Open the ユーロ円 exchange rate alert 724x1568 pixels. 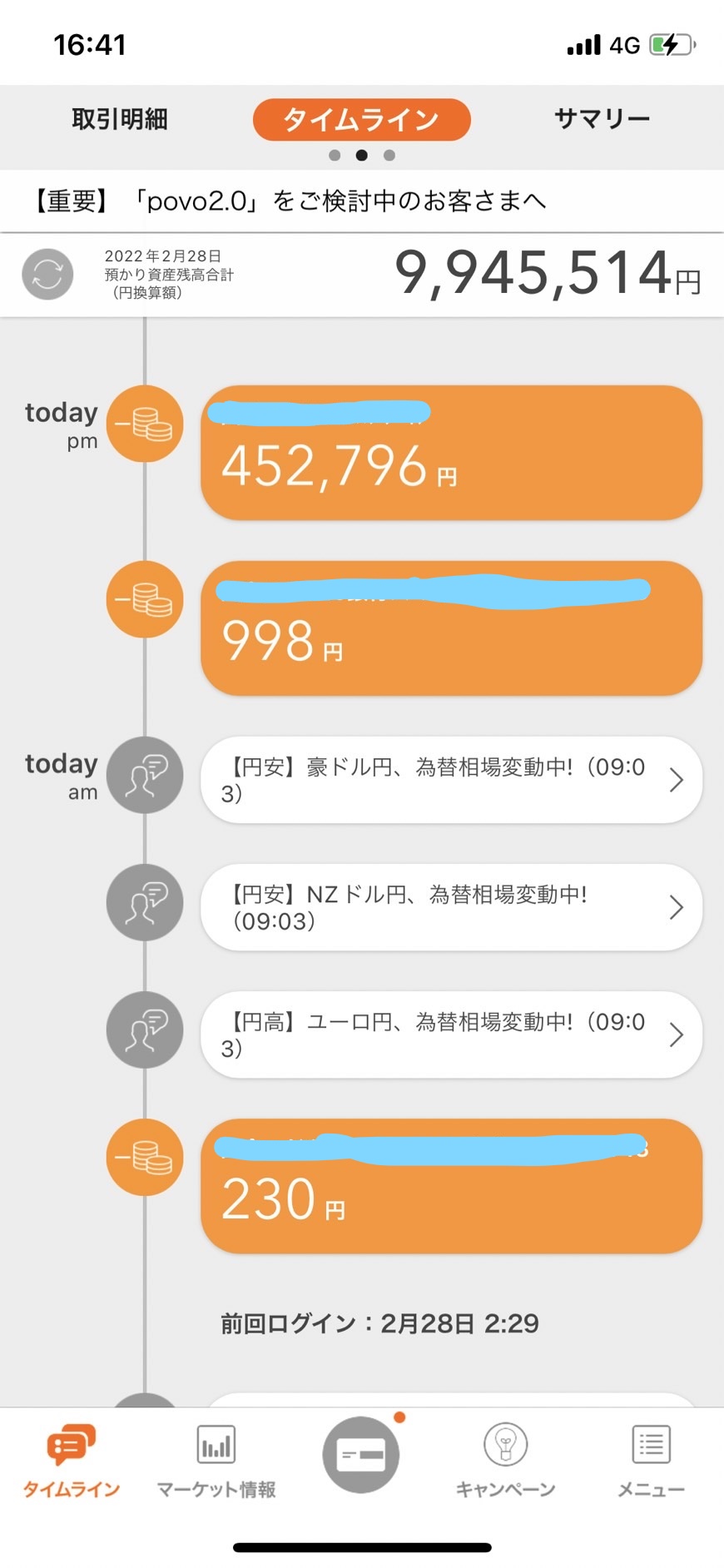click(451, 1035)
